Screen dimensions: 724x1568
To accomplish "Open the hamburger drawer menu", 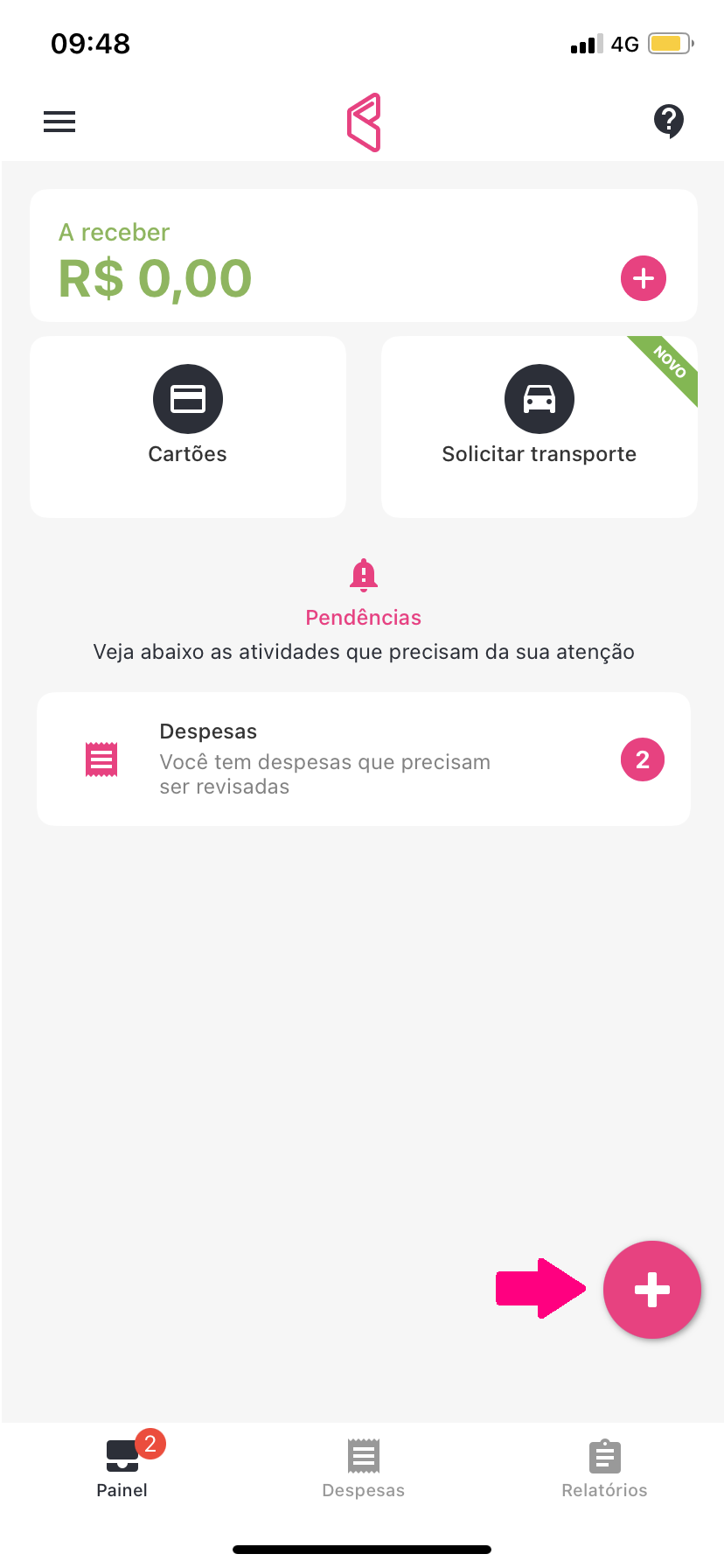I will tap(59, 122).
